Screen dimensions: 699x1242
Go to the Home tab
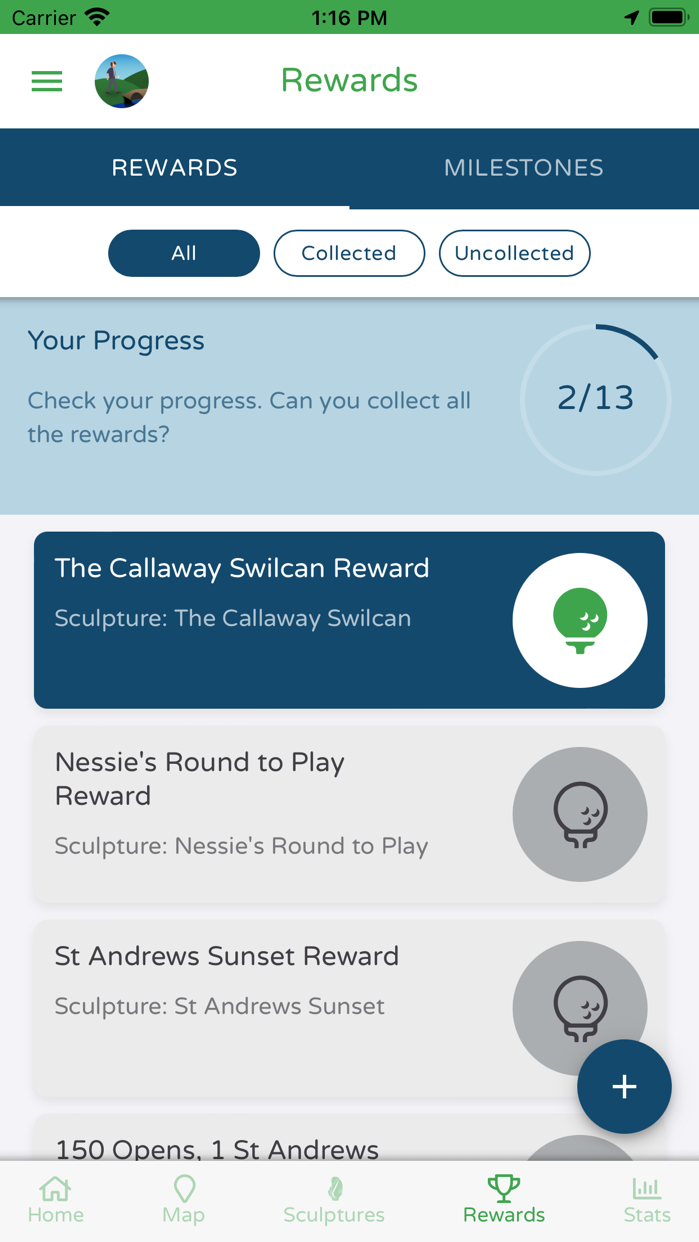56,1200
